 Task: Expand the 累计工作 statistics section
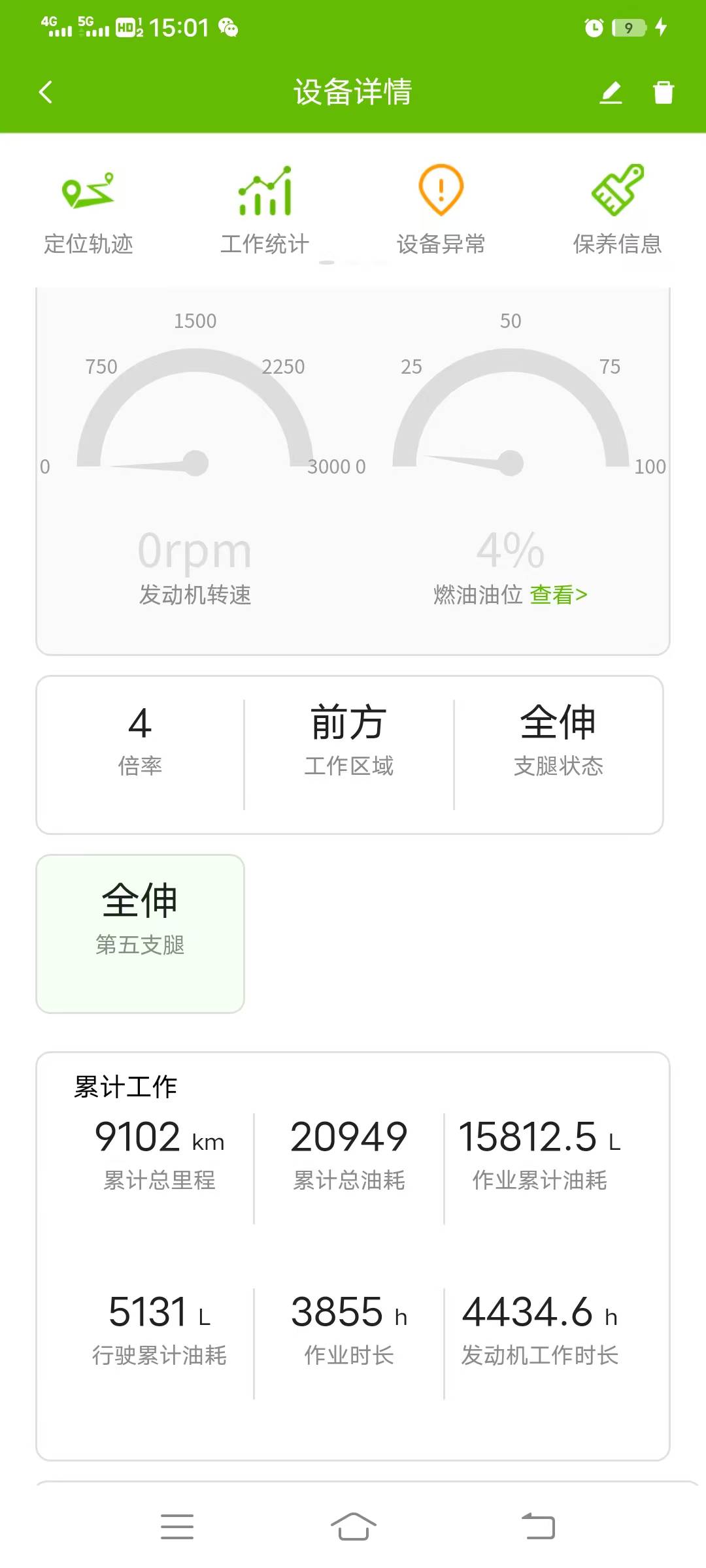tap(124, 1083)
